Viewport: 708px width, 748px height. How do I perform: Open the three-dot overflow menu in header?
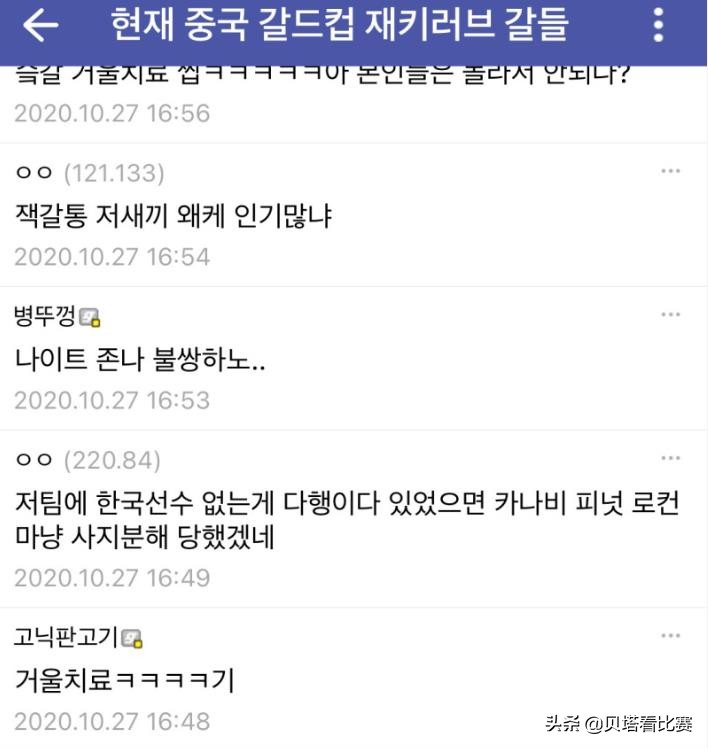pyautogui.click(x=657, y=26)
